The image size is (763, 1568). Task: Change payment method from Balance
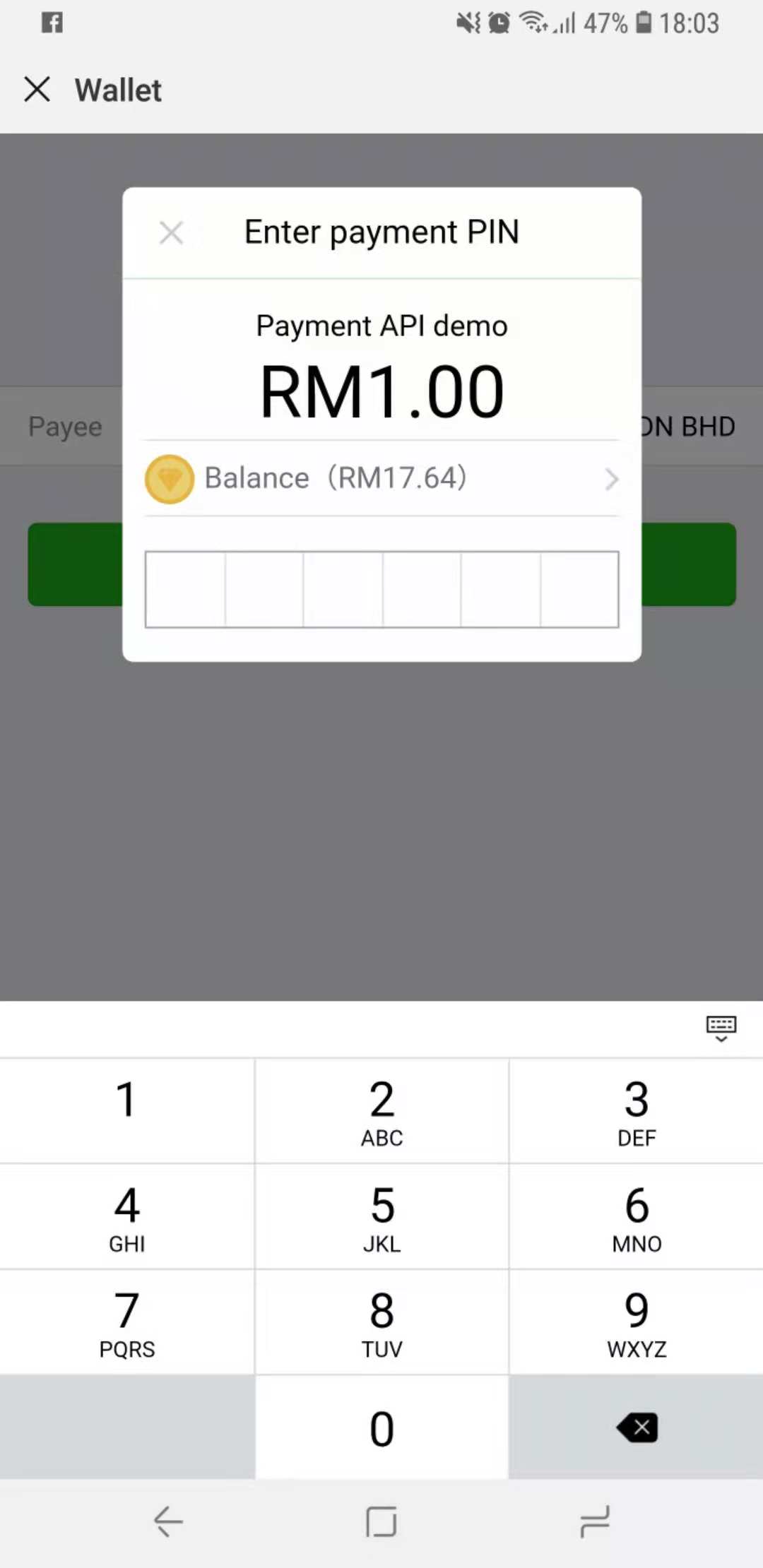click(381, 478)
